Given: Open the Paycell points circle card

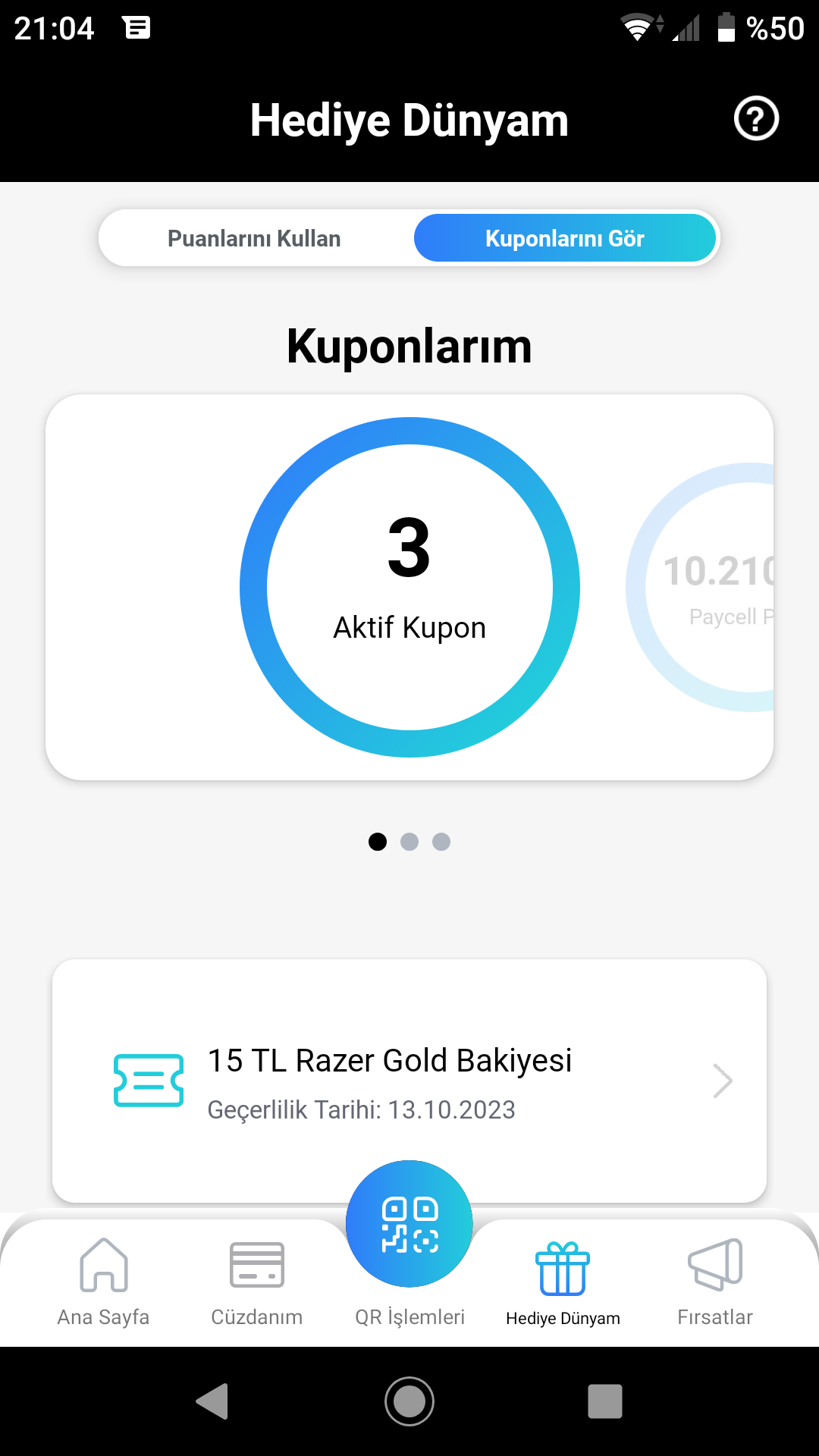Looking at the screenshot, I should coord(713,588).
